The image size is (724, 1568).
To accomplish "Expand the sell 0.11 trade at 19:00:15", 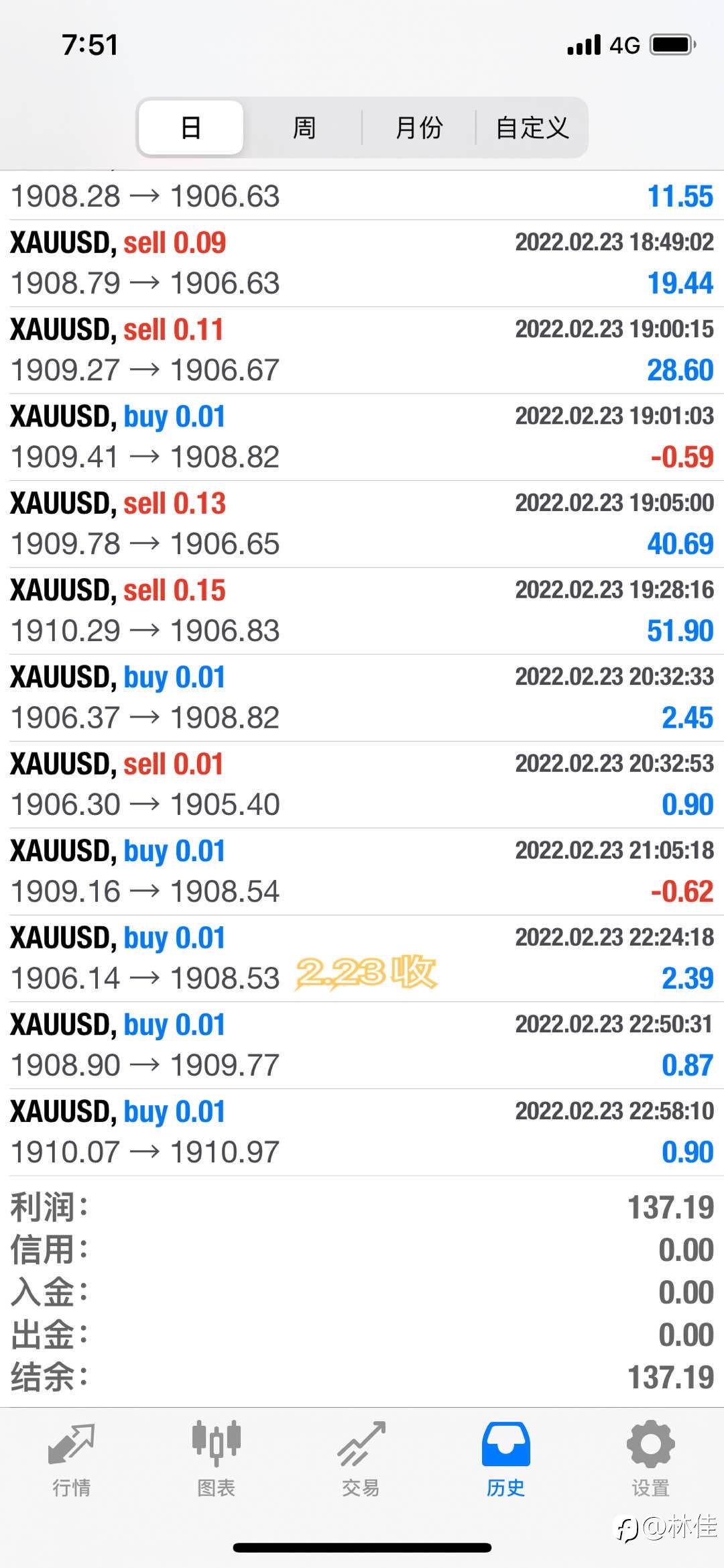I will (362, 350).
